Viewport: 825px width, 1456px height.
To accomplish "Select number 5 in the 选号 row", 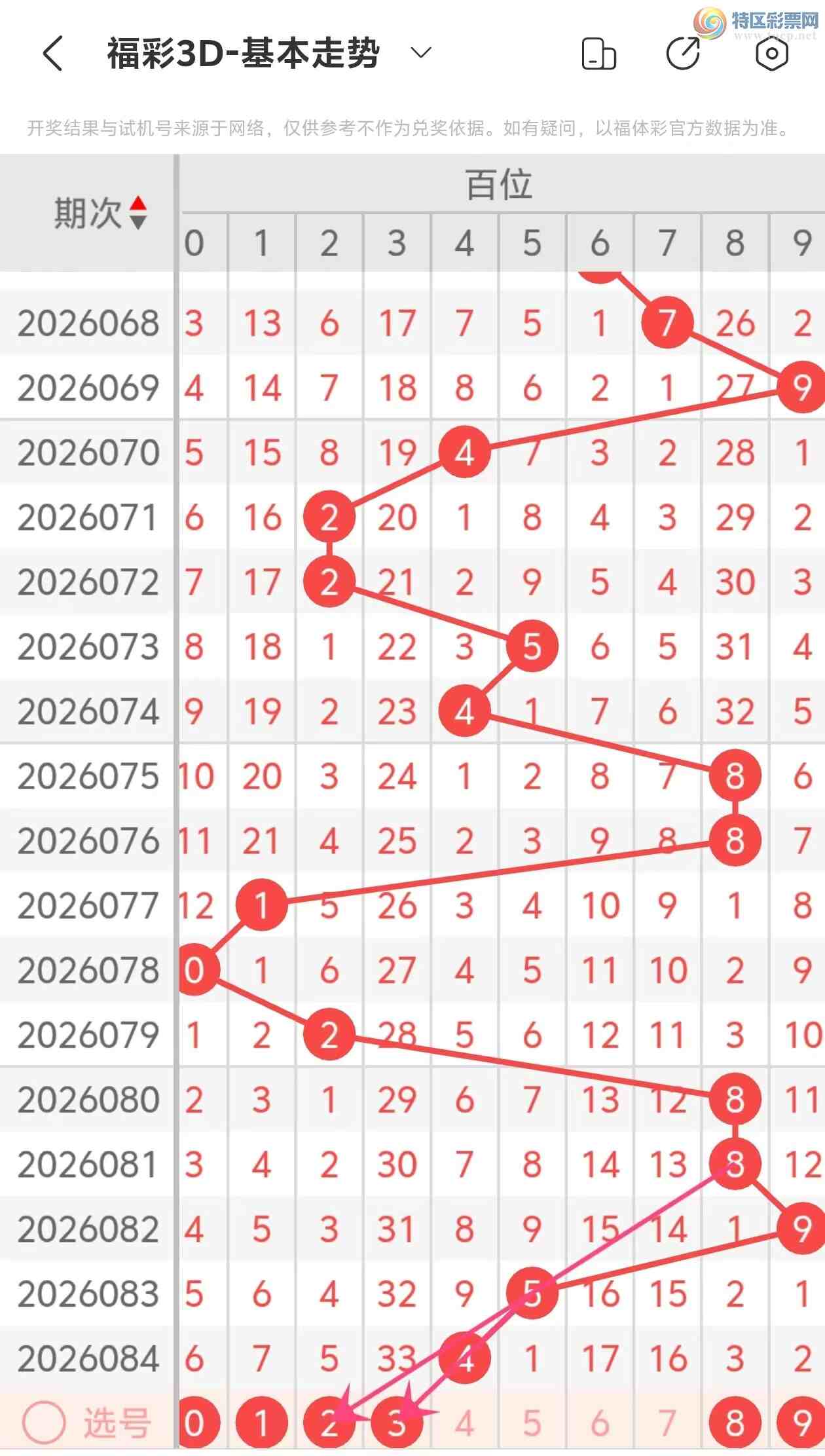I will click(x=532, y=1423).
